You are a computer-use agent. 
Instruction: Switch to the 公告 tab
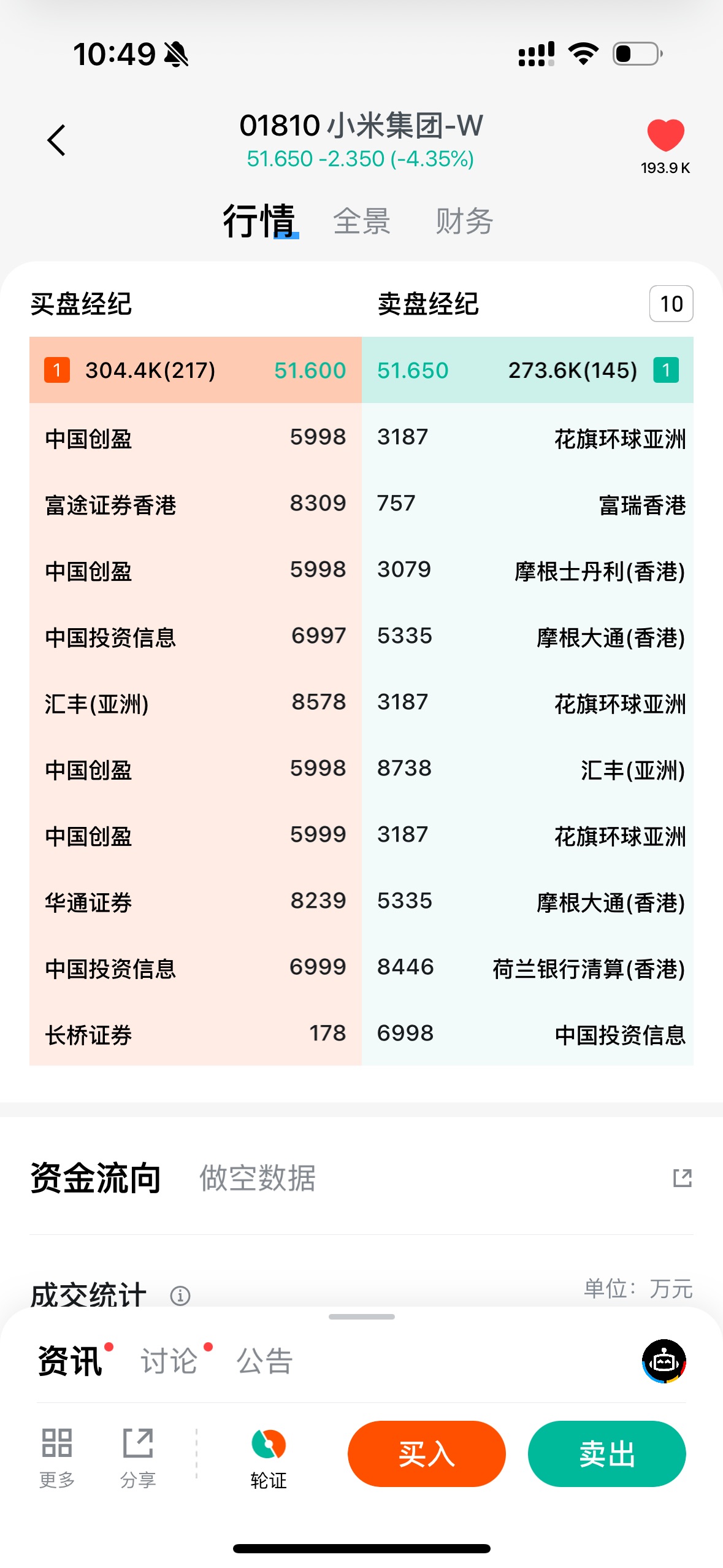[x=265, y=1361]
